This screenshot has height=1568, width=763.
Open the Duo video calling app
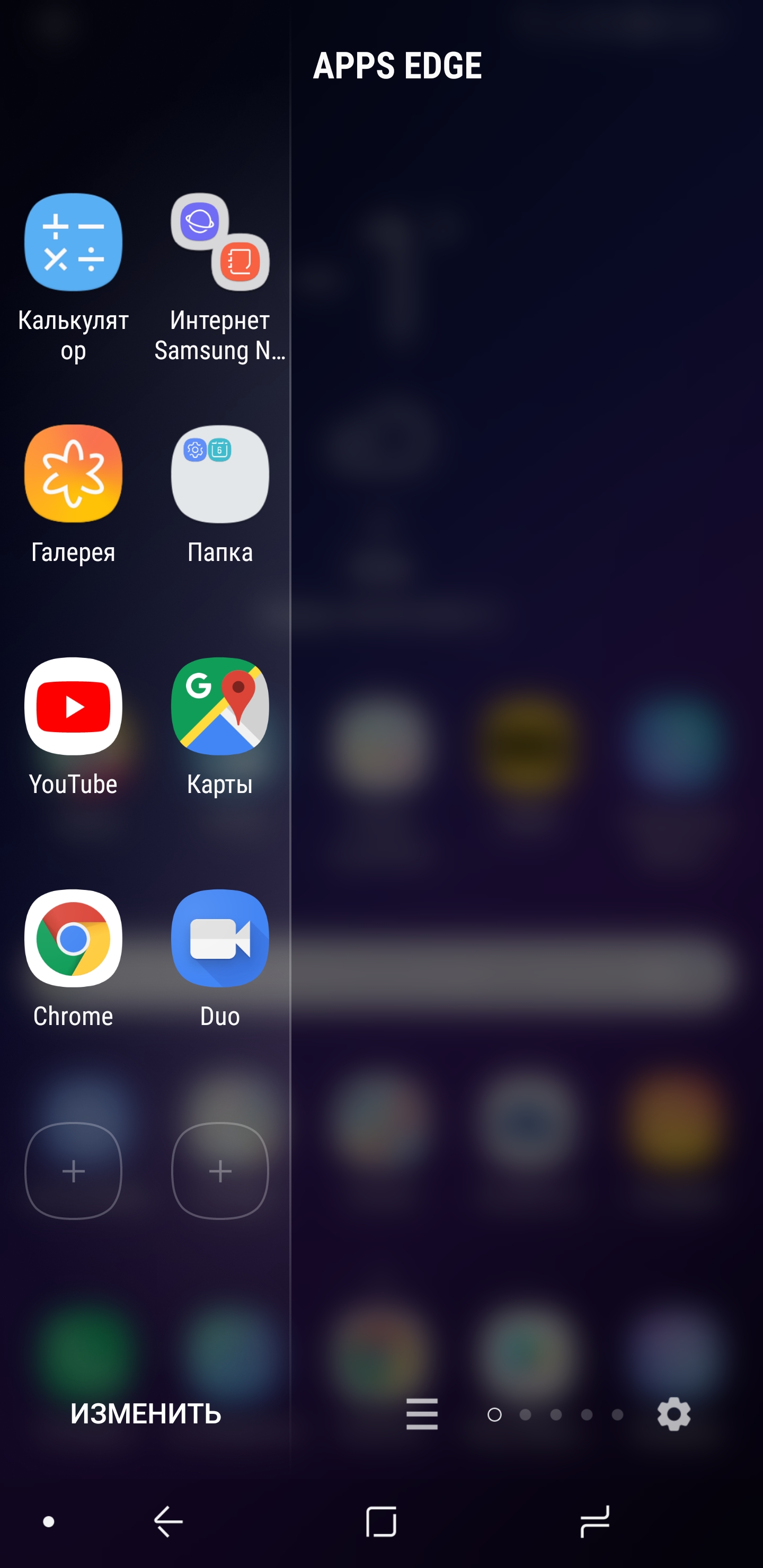click(x=220, y=938)
